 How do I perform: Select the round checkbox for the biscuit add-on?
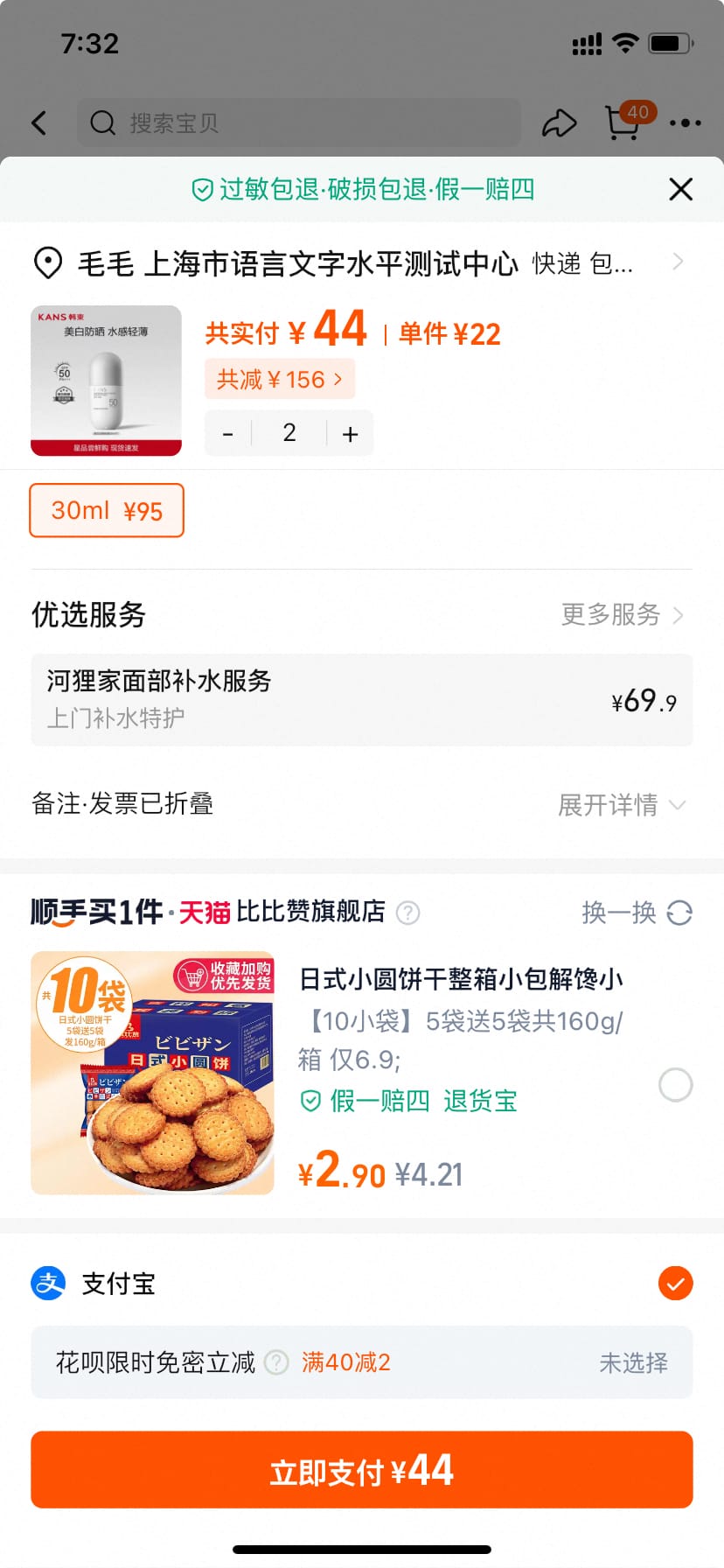[x=674, y=1084]
